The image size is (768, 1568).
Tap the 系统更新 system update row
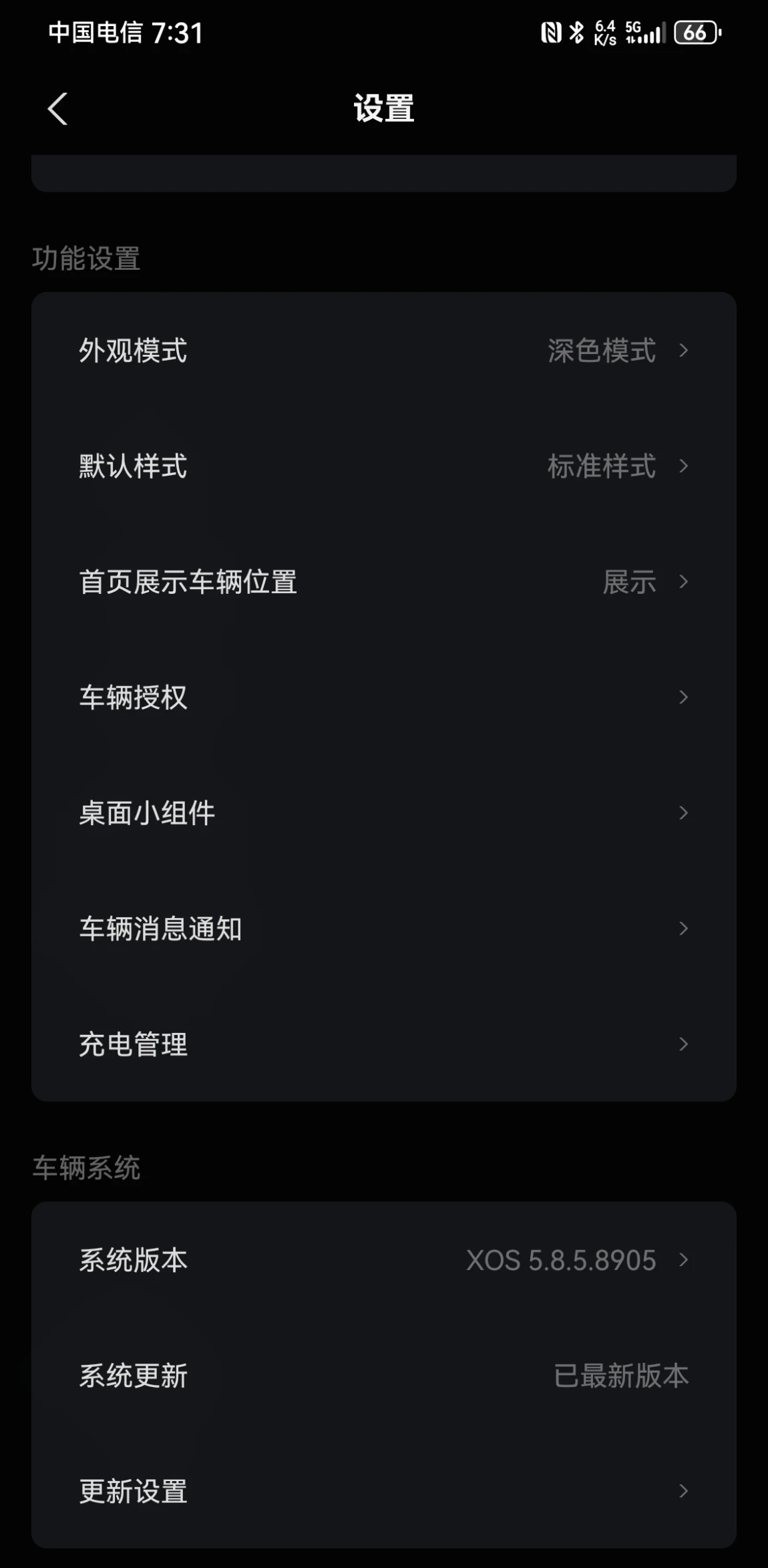click(x=384, y=1376)
